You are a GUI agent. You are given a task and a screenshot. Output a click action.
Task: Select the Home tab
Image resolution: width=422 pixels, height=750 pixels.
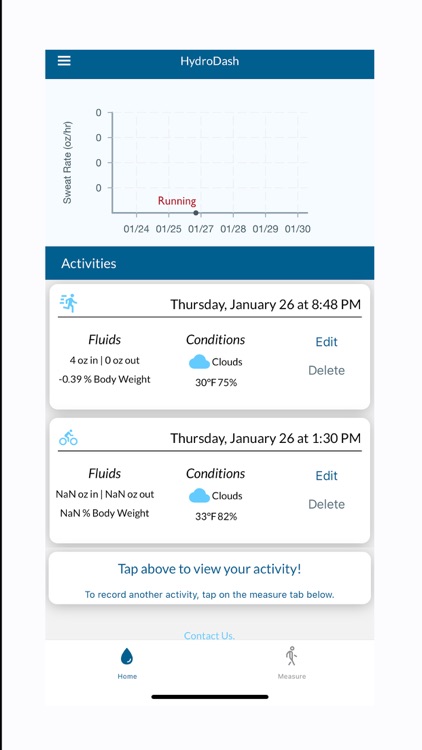127,662
